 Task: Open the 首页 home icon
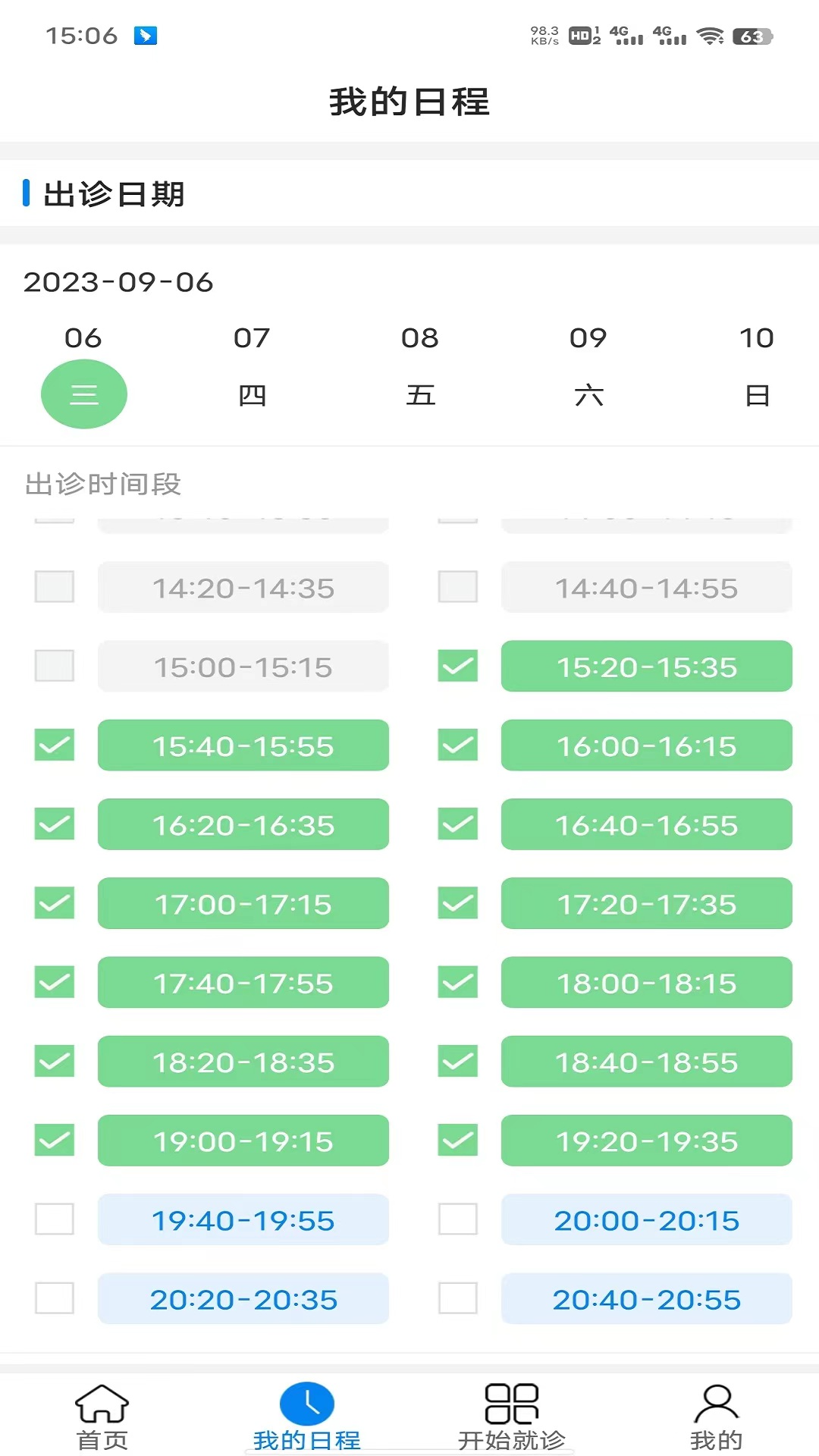pos(101,1409)
